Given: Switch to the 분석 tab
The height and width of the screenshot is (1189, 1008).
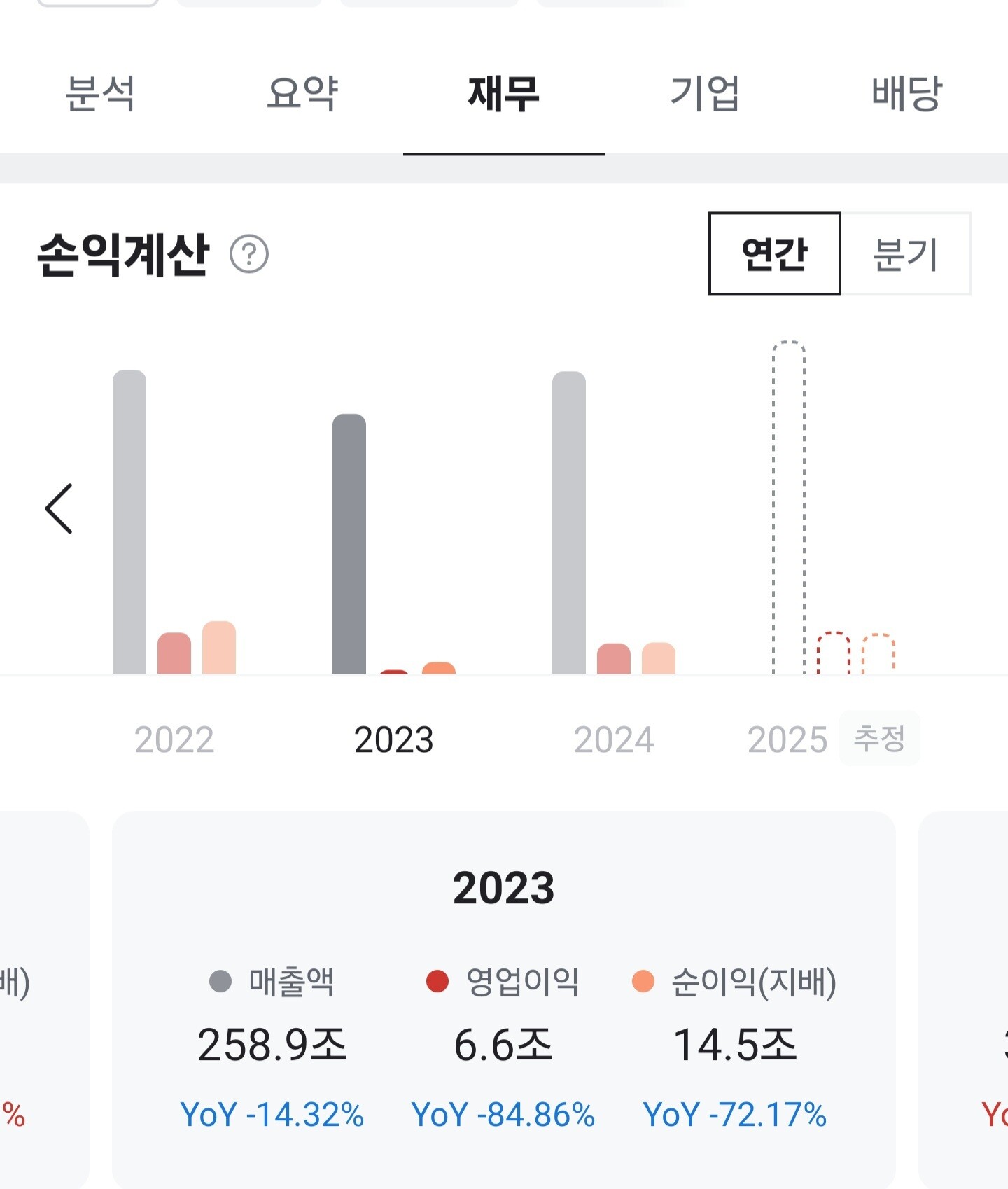Looking at the screenshot, I should [100, 93].
